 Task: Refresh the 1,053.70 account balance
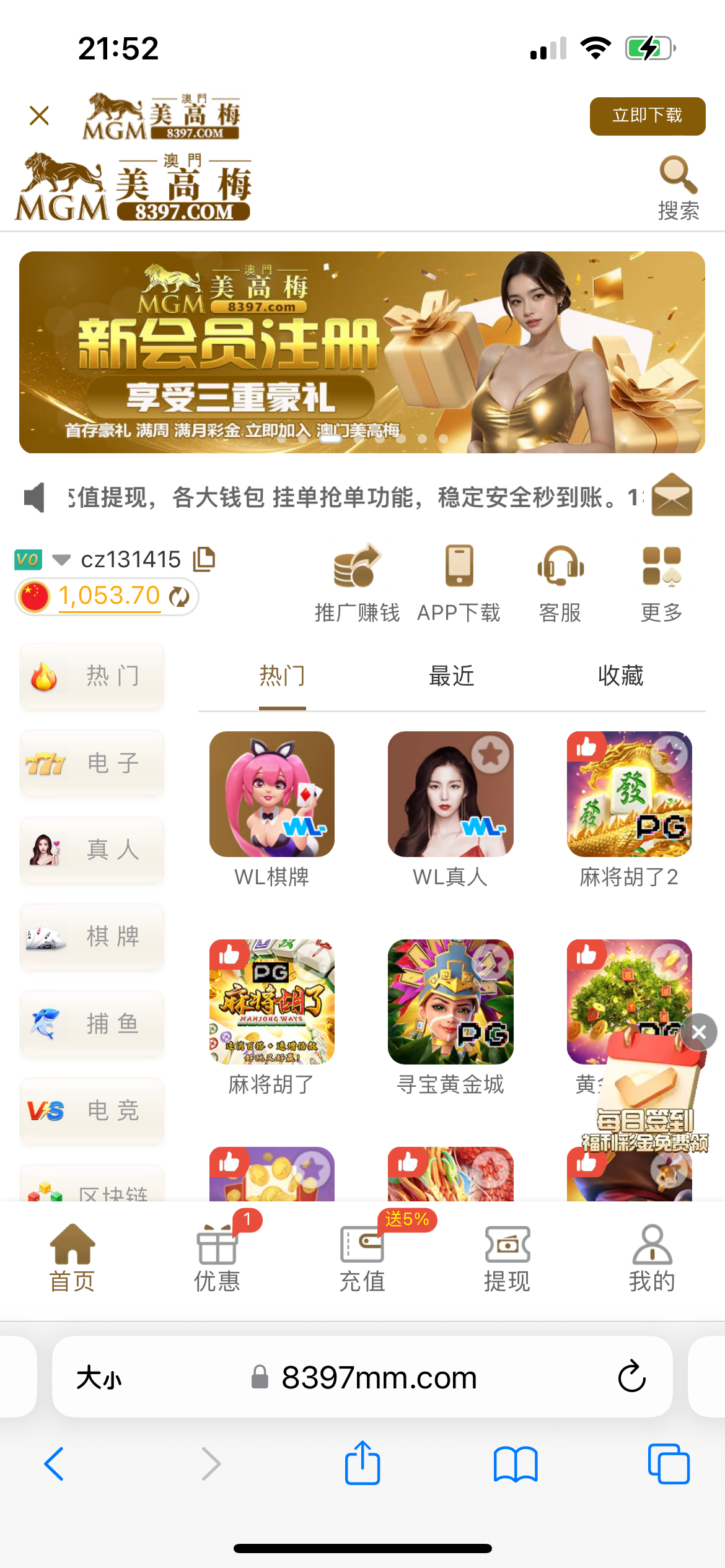(x=179, y=596)
